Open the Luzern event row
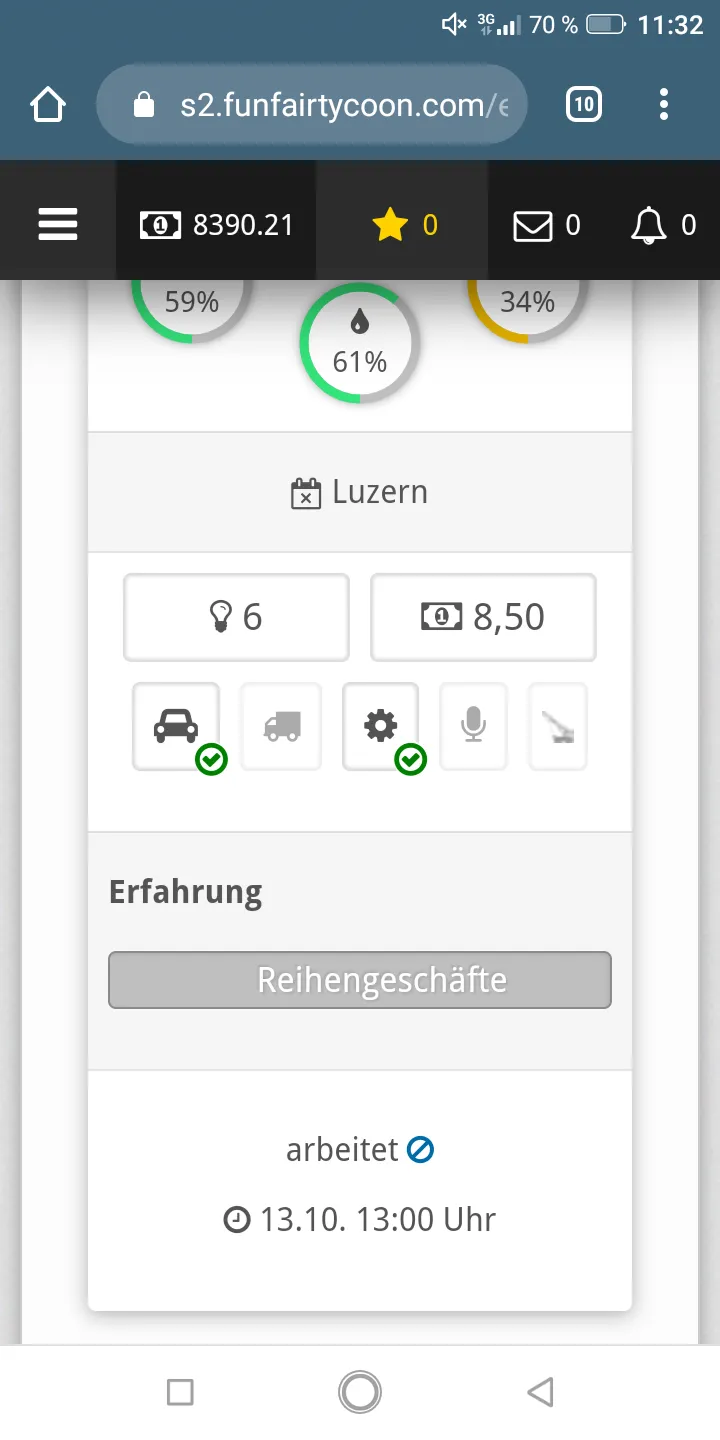The image size is (720, 1440). (360, 492)
